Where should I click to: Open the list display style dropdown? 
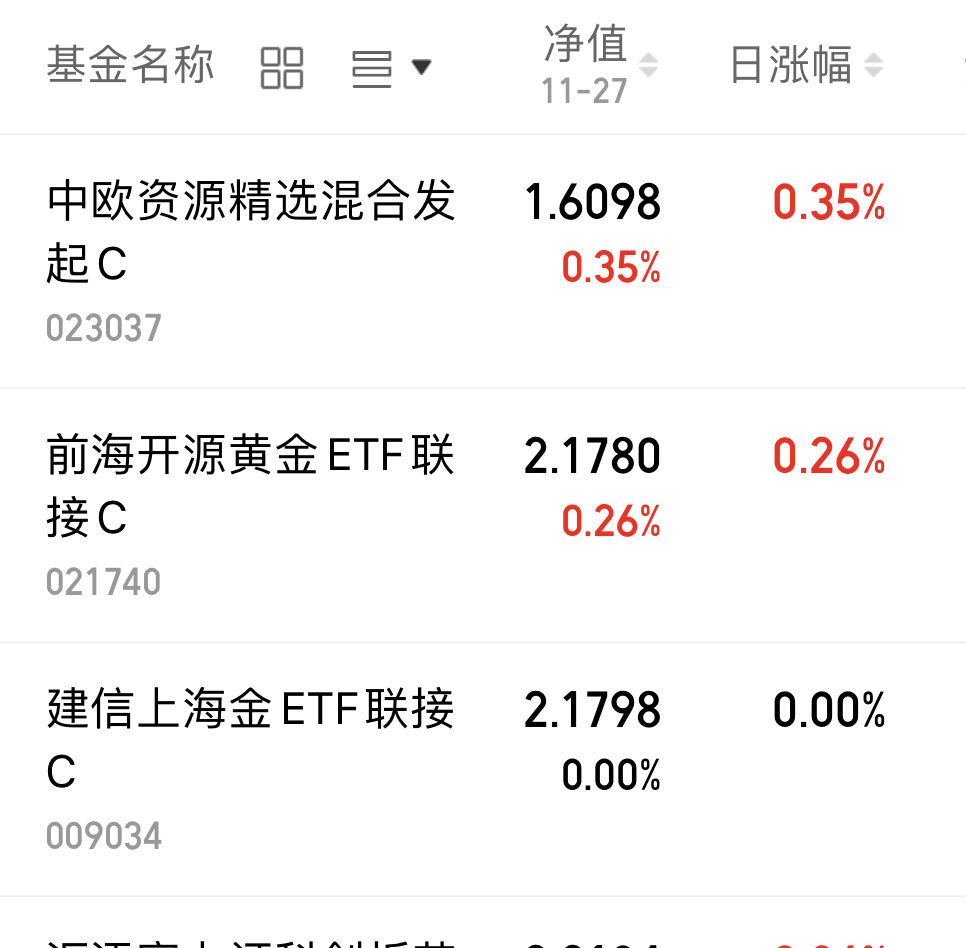[391, 68]
